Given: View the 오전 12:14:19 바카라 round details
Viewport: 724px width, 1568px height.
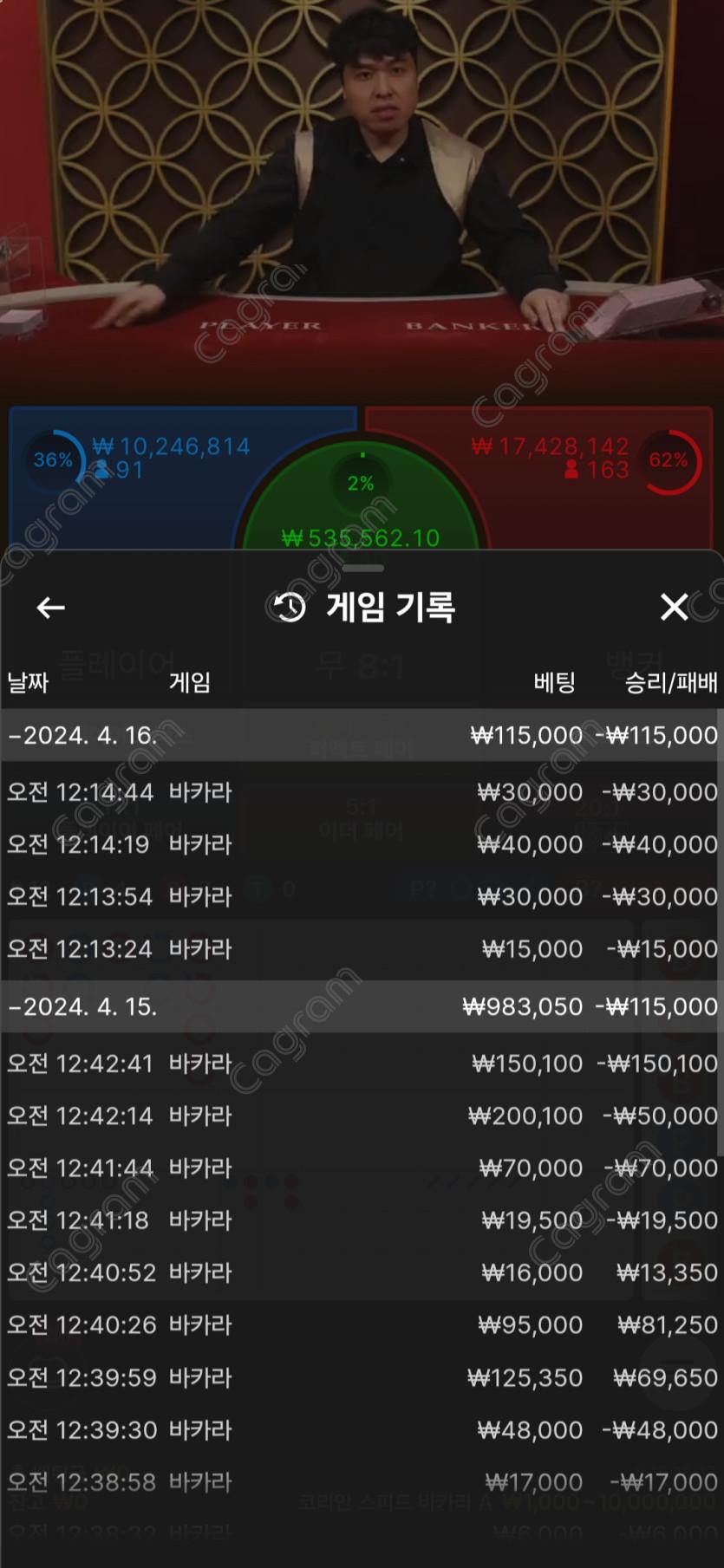Looking at the screenshot, I should 361,844.
